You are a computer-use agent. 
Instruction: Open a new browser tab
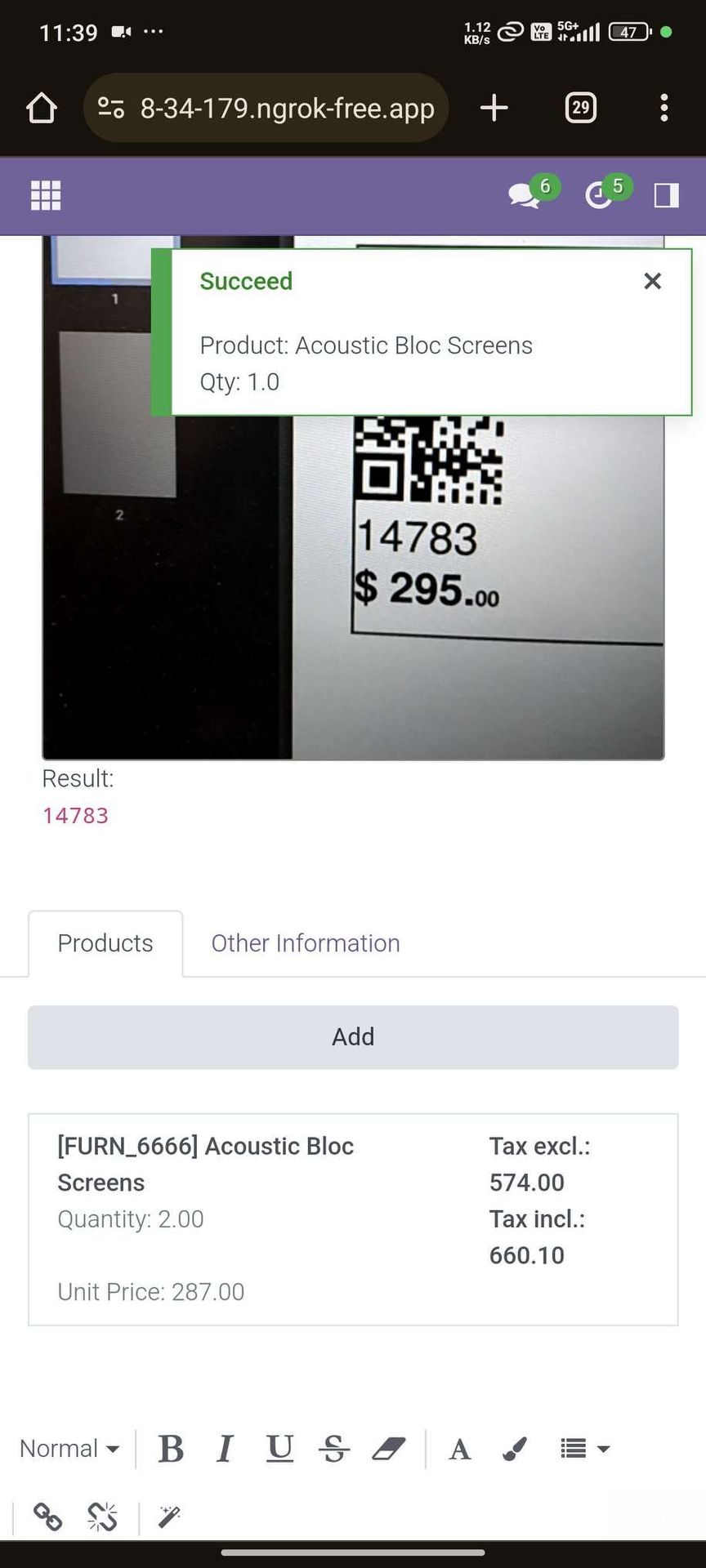(x=494, y=108)
